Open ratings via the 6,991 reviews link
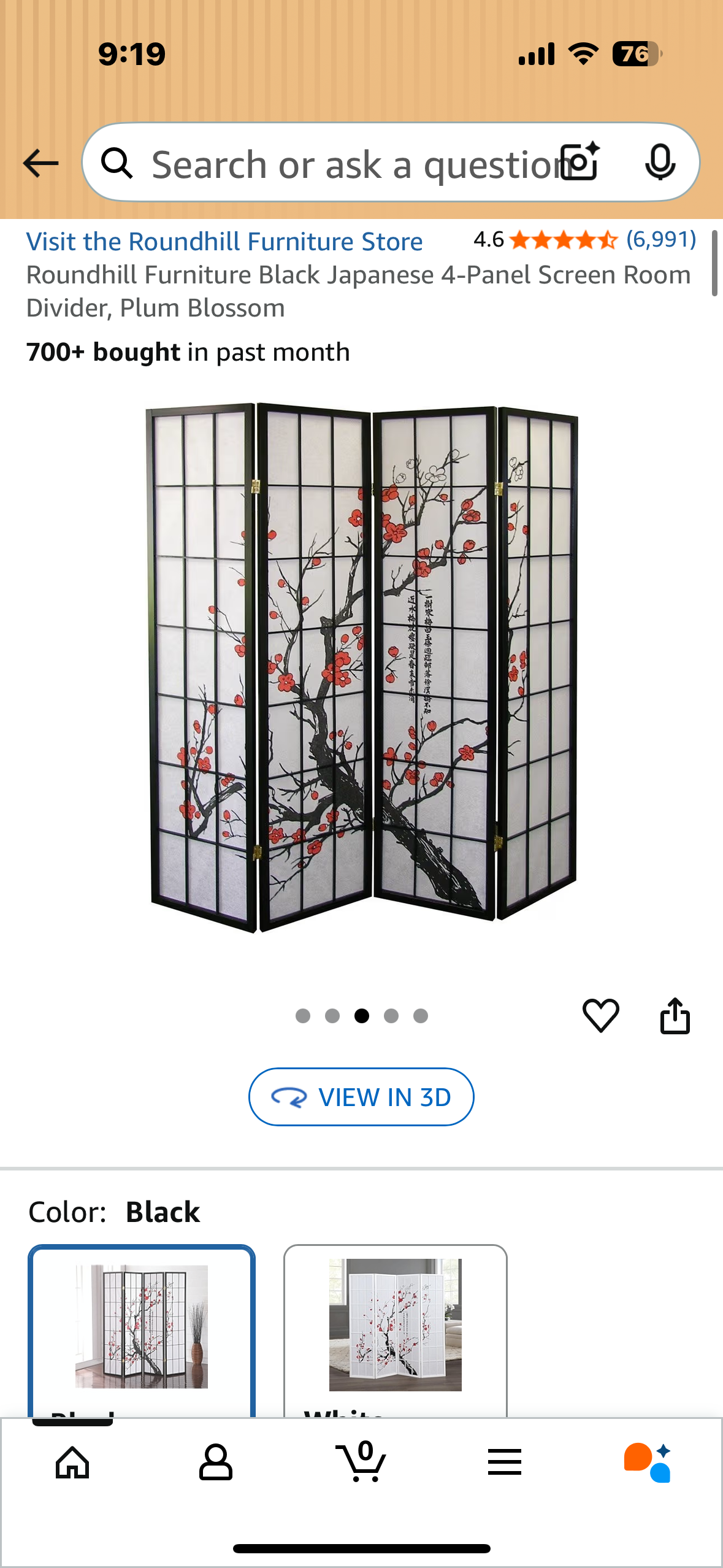The width and height of the screenshot is (723, 1568). [x=660, y=240]
